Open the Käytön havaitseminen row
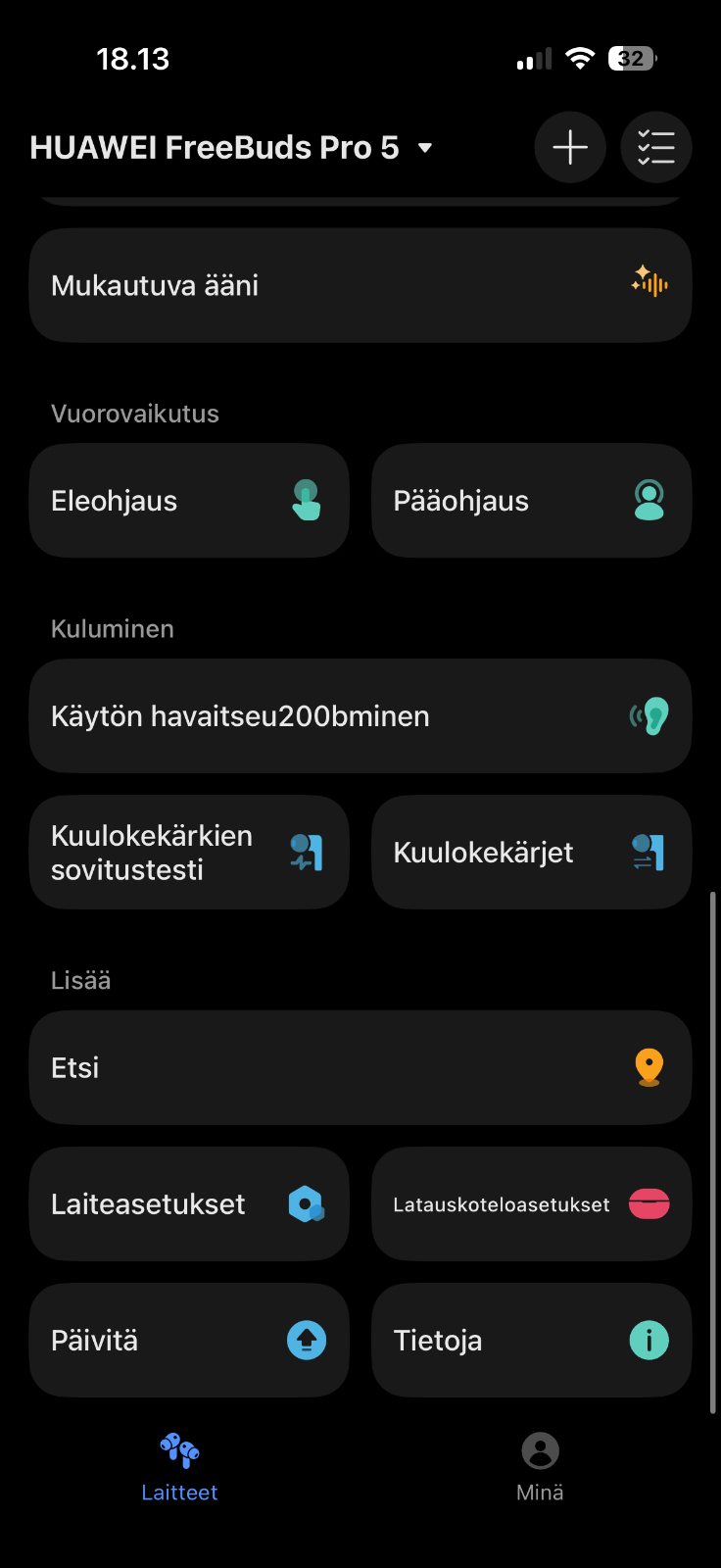 360,716
